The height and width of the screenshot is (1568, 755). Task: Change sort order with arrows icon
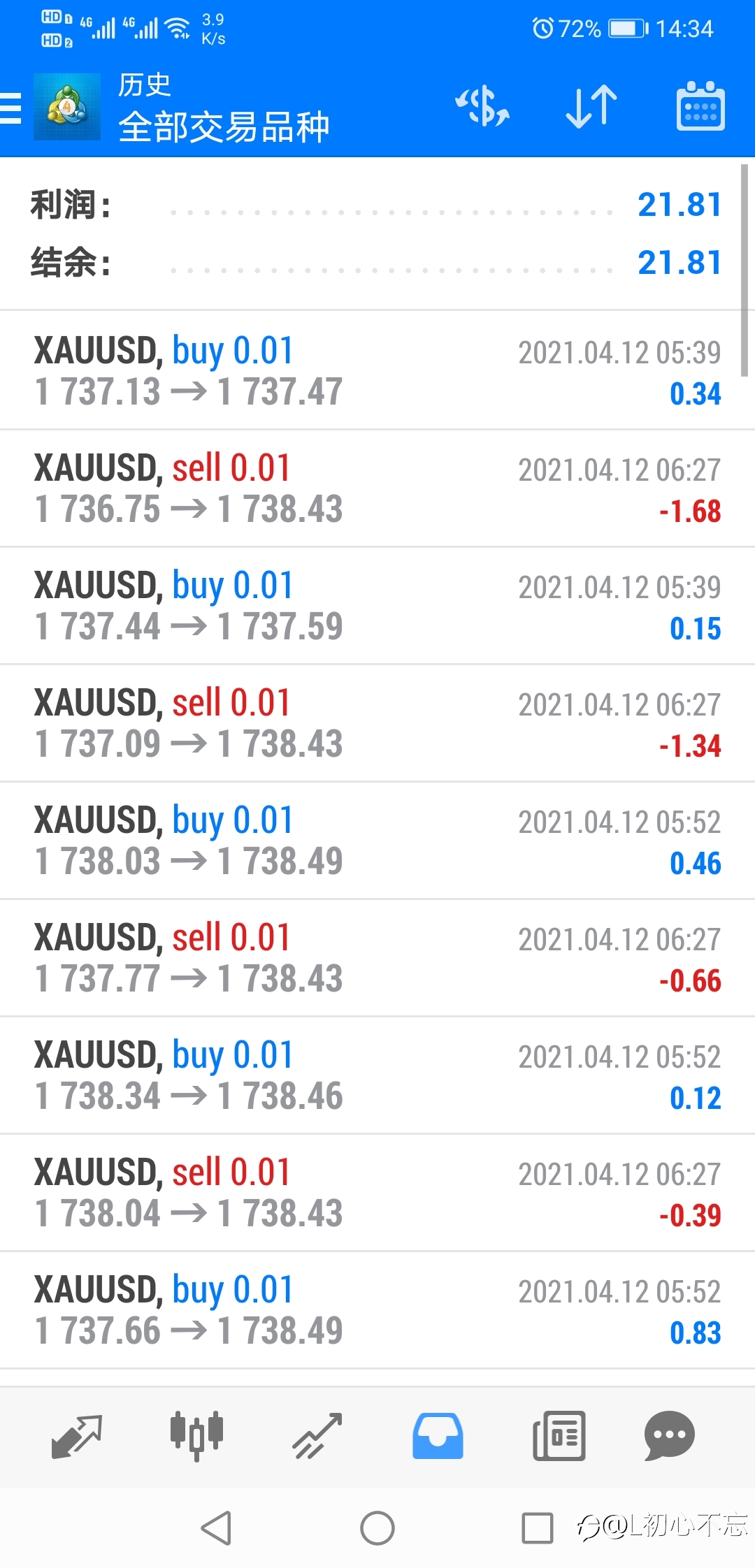591,107
